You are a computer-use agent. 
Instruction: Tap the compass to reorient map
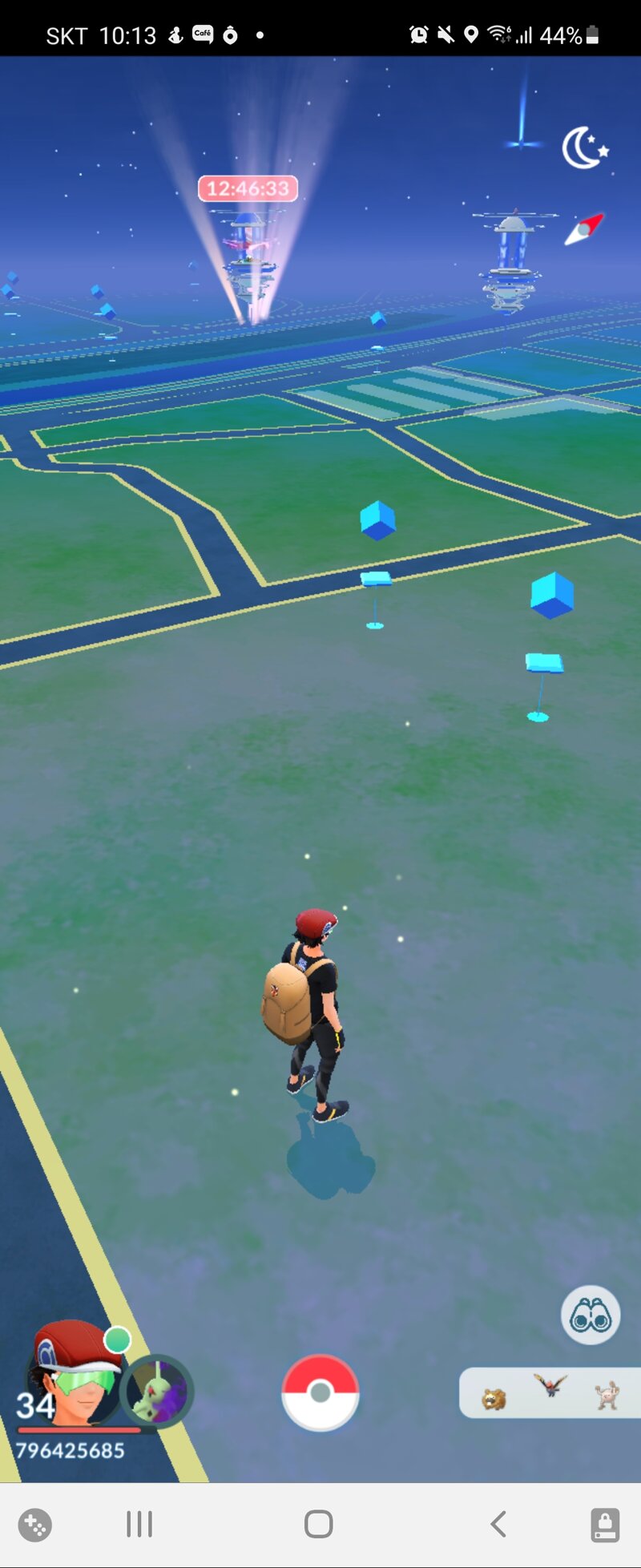point(584,229)
